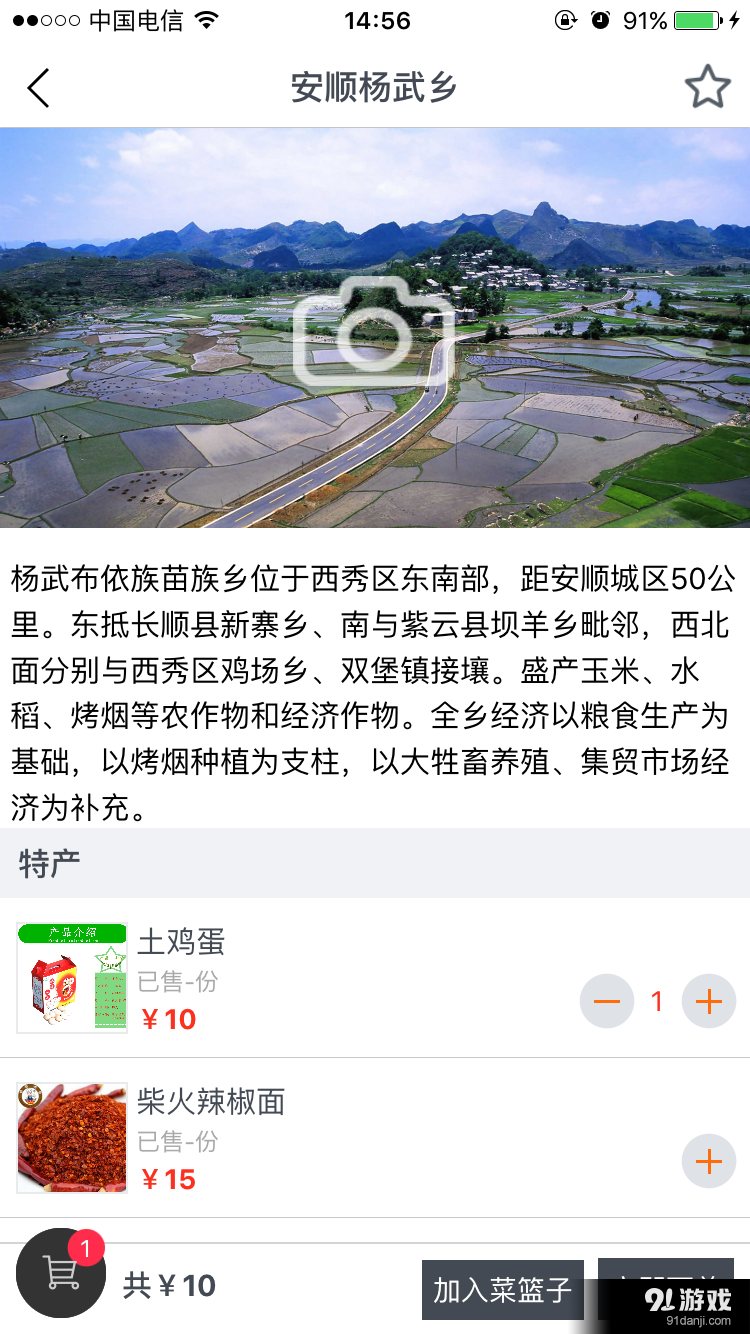
Task: Open the 土鸡蛋 product name
Action: coord(181,942)
